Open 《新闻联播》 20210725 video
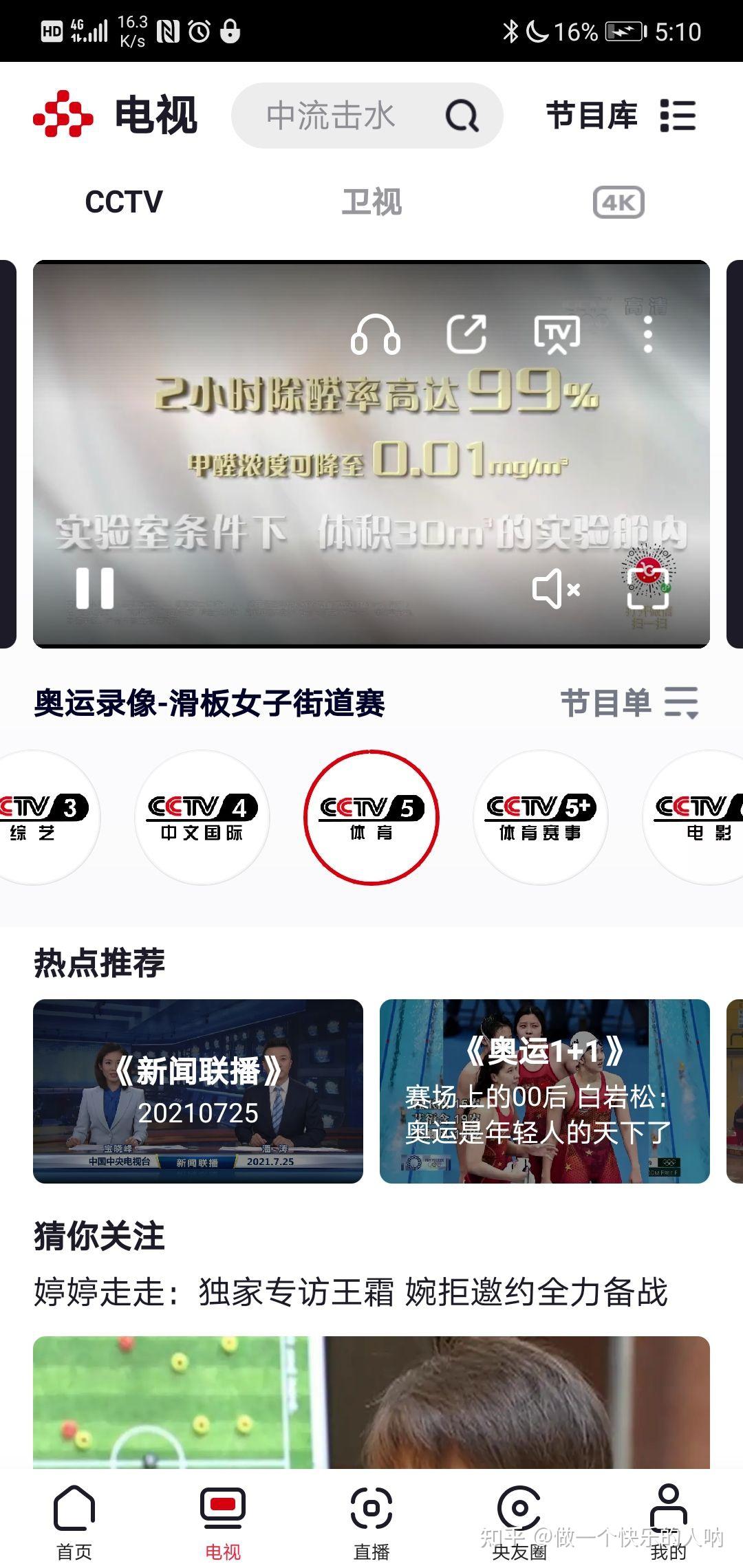The width and height of the screenshot is (743, 1568). 198,1091
